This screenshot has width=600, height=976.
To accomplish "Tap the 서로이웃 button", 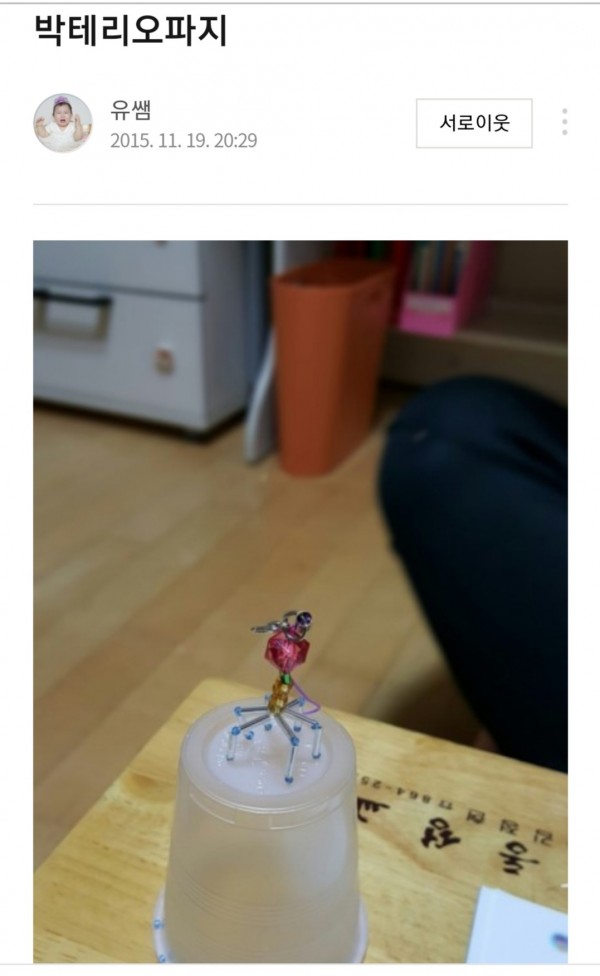I will point(474,123).
